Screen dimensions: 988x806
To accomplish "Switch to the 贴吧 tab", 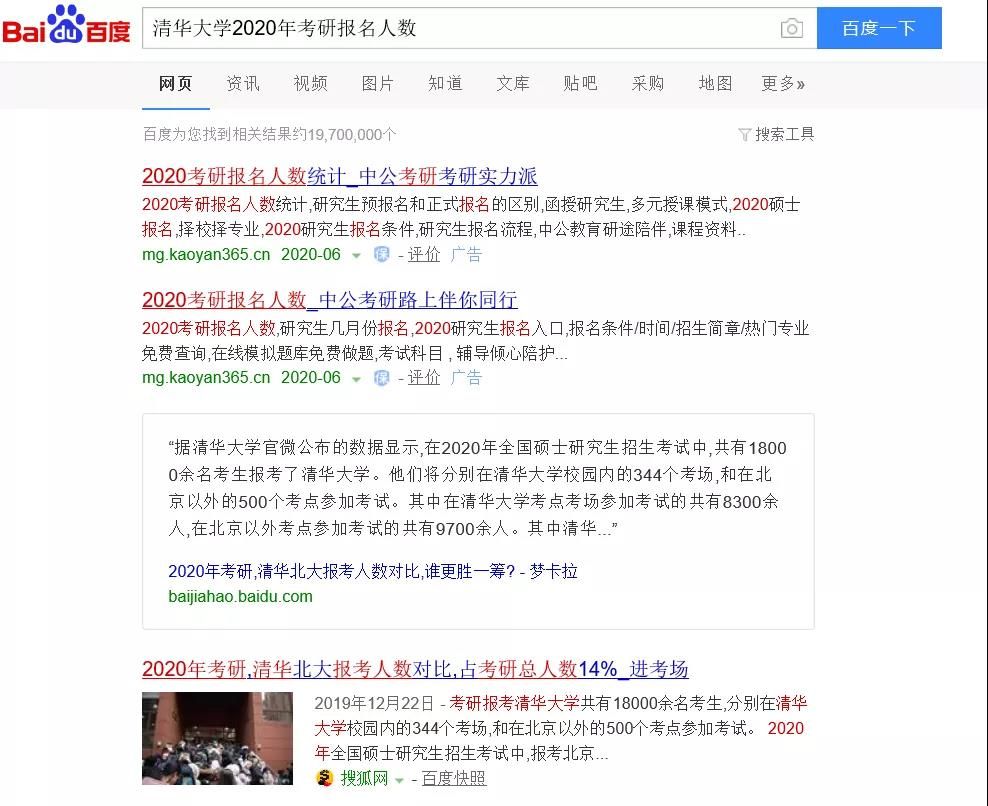I will (x=580, y=84).
